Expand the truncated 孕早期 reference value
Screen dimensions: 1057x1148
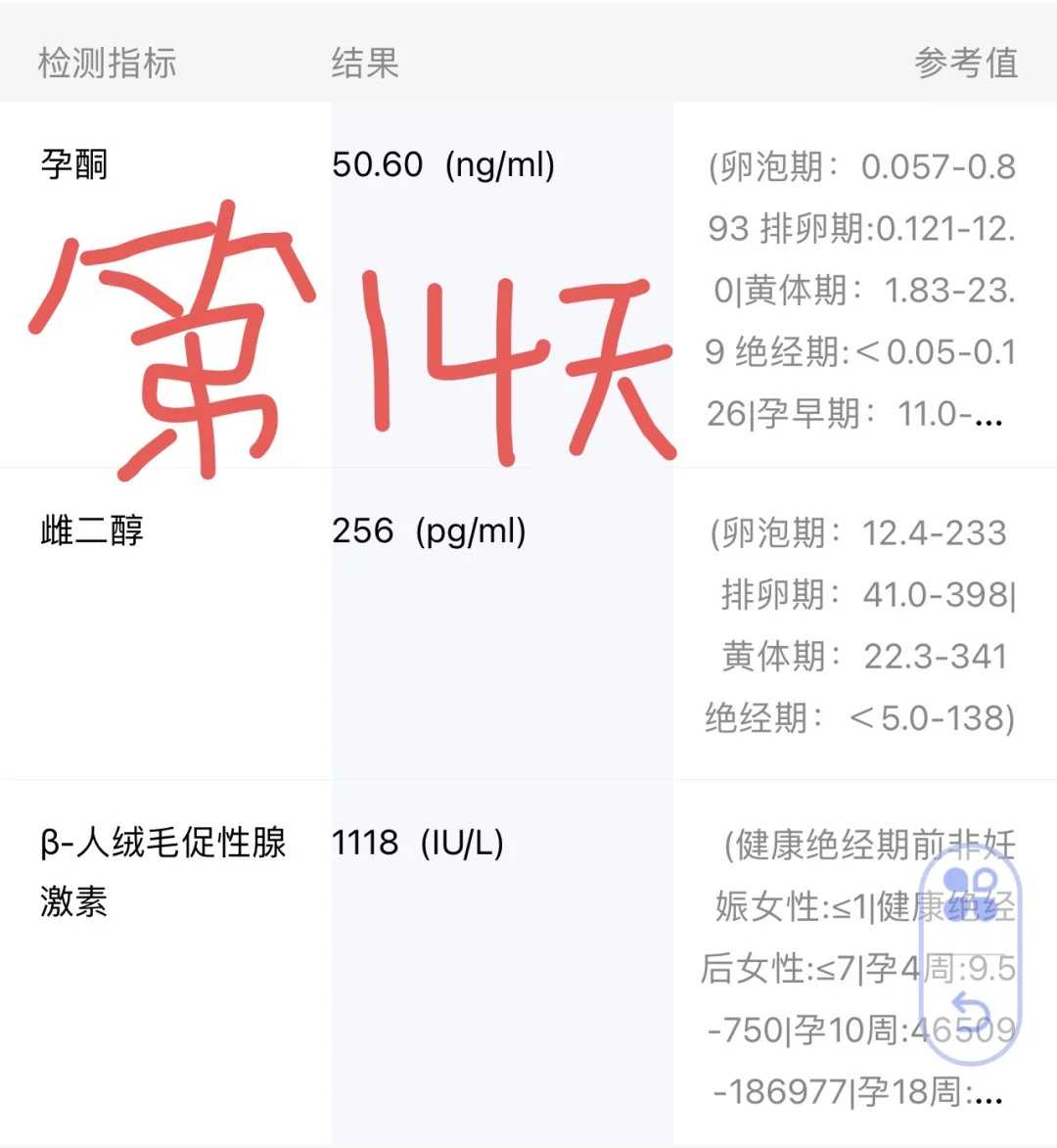[861, 415]
